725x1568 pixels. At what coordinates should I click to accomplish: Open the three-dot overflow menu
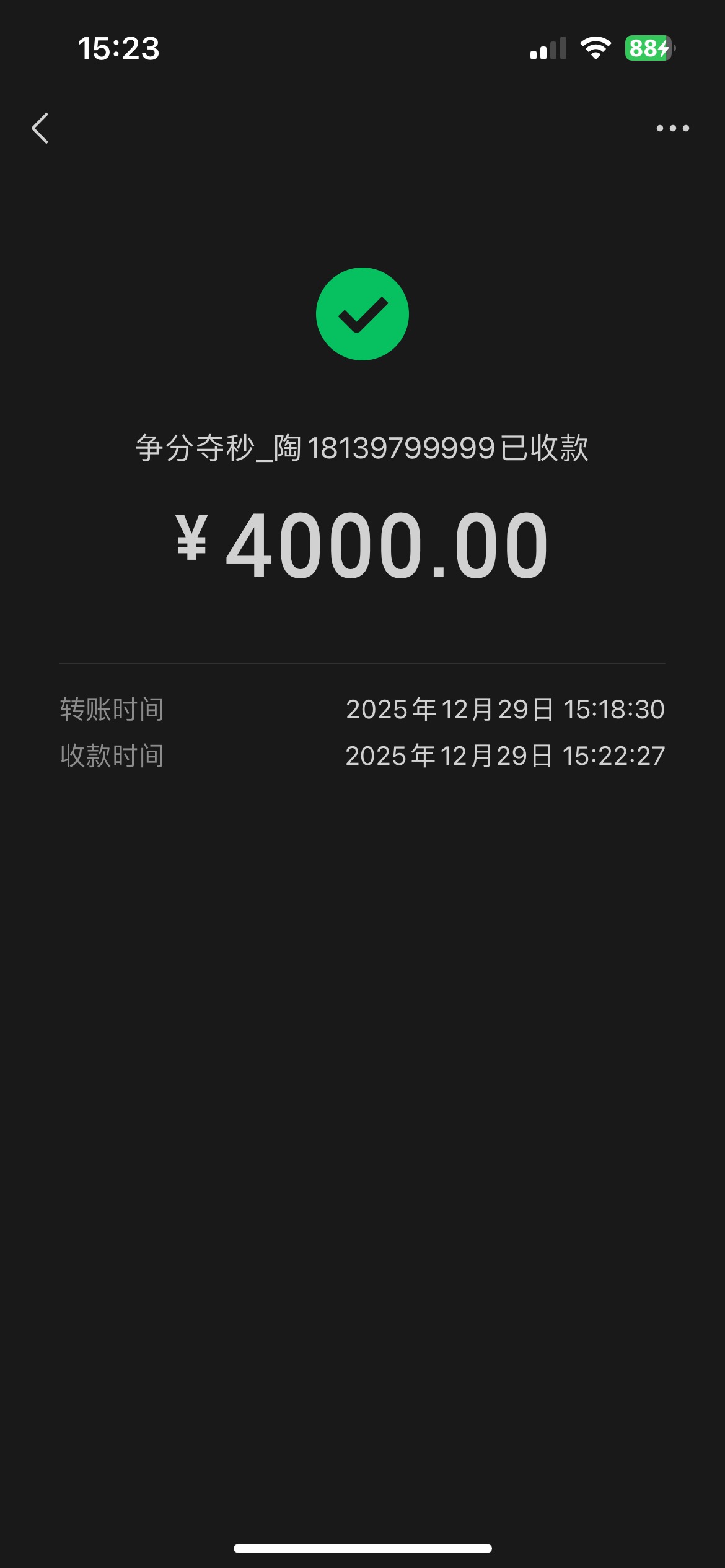[672, 128]
